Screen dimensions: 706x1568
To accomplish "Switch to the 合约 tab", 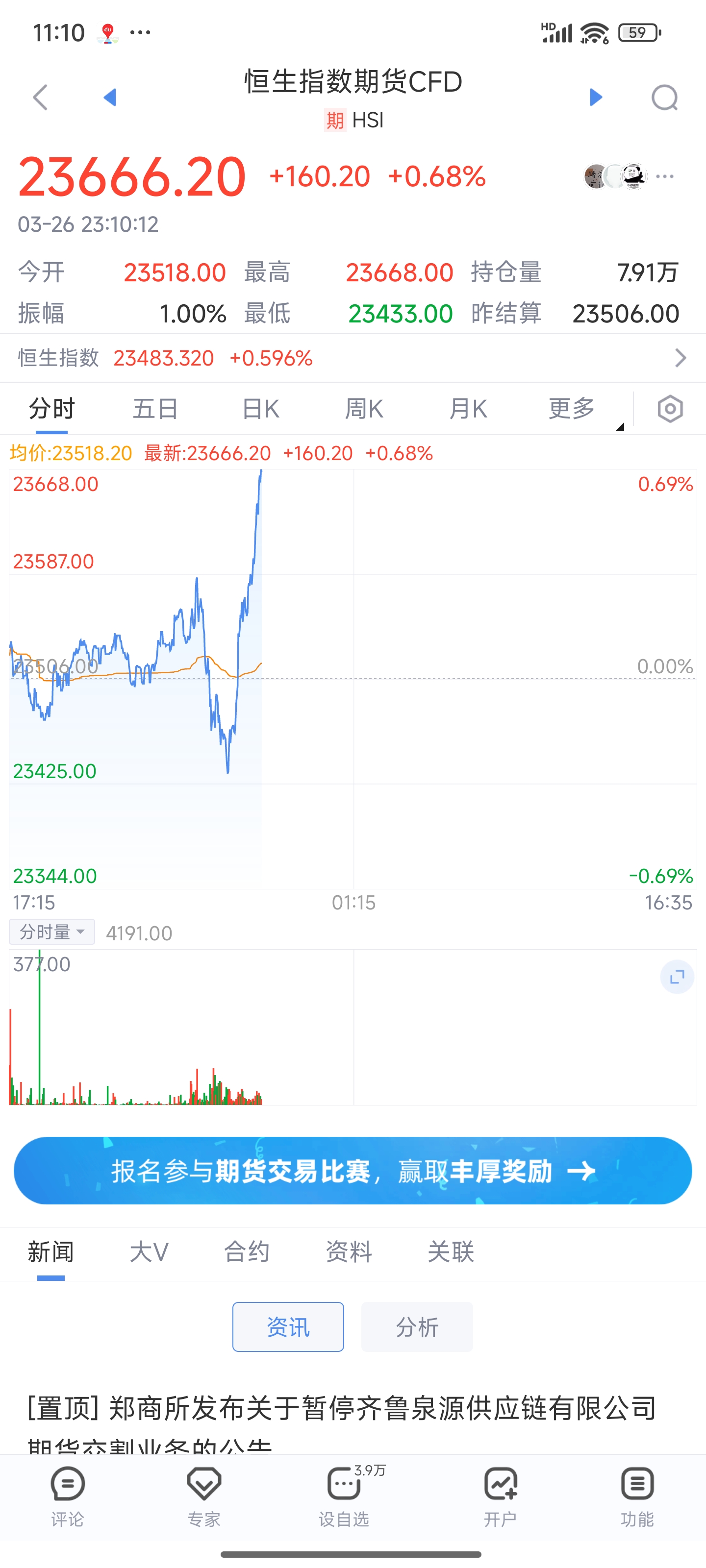I will click(x=247, y=1252).
